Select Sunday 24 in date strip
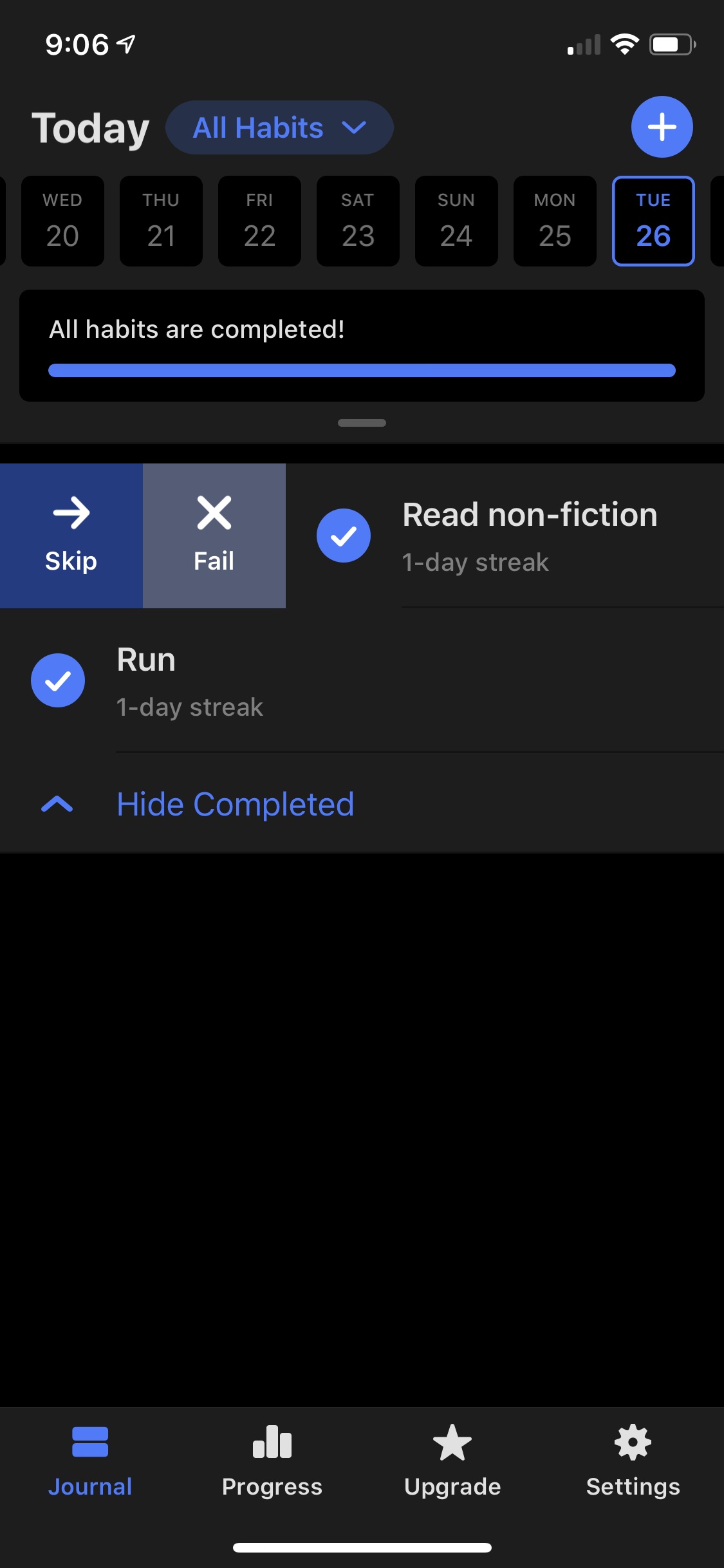The height and width of the screenshot is (1568, 724). pos(456,221)
